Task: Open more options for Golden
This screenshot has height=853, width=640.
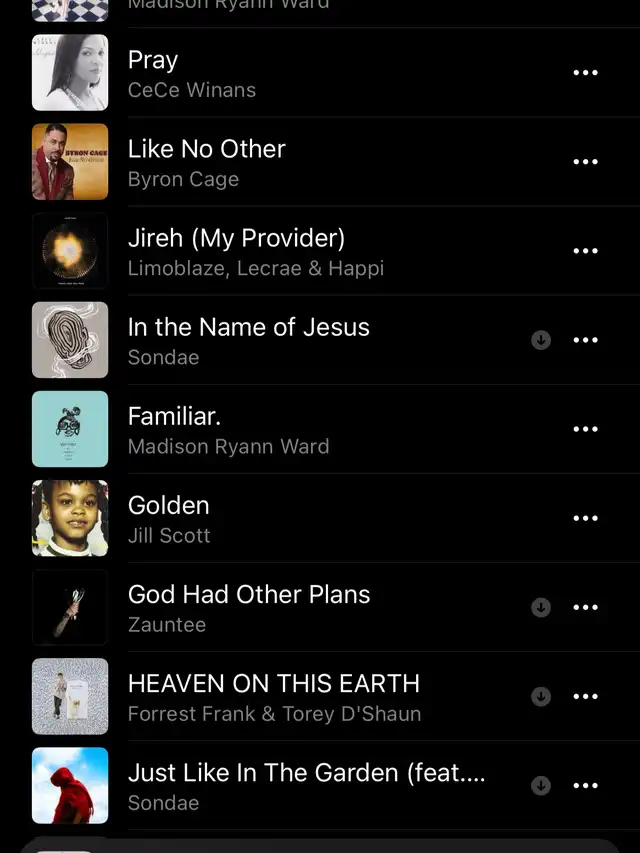Action: pyautogui.click(x=585, y=518)
